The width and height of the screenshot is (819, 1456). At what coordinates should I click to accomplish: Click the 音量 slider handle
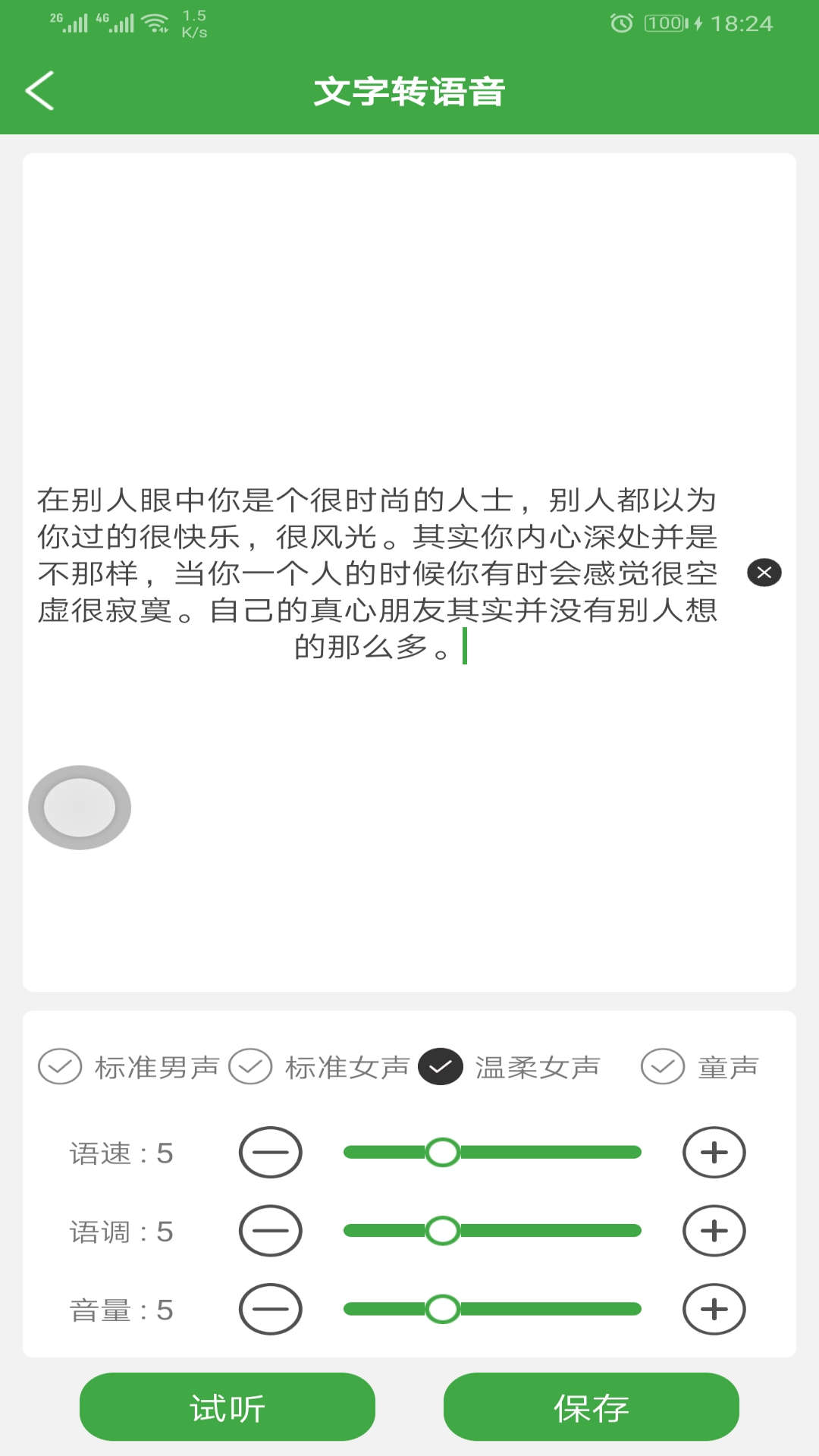tap(443, 1308)
